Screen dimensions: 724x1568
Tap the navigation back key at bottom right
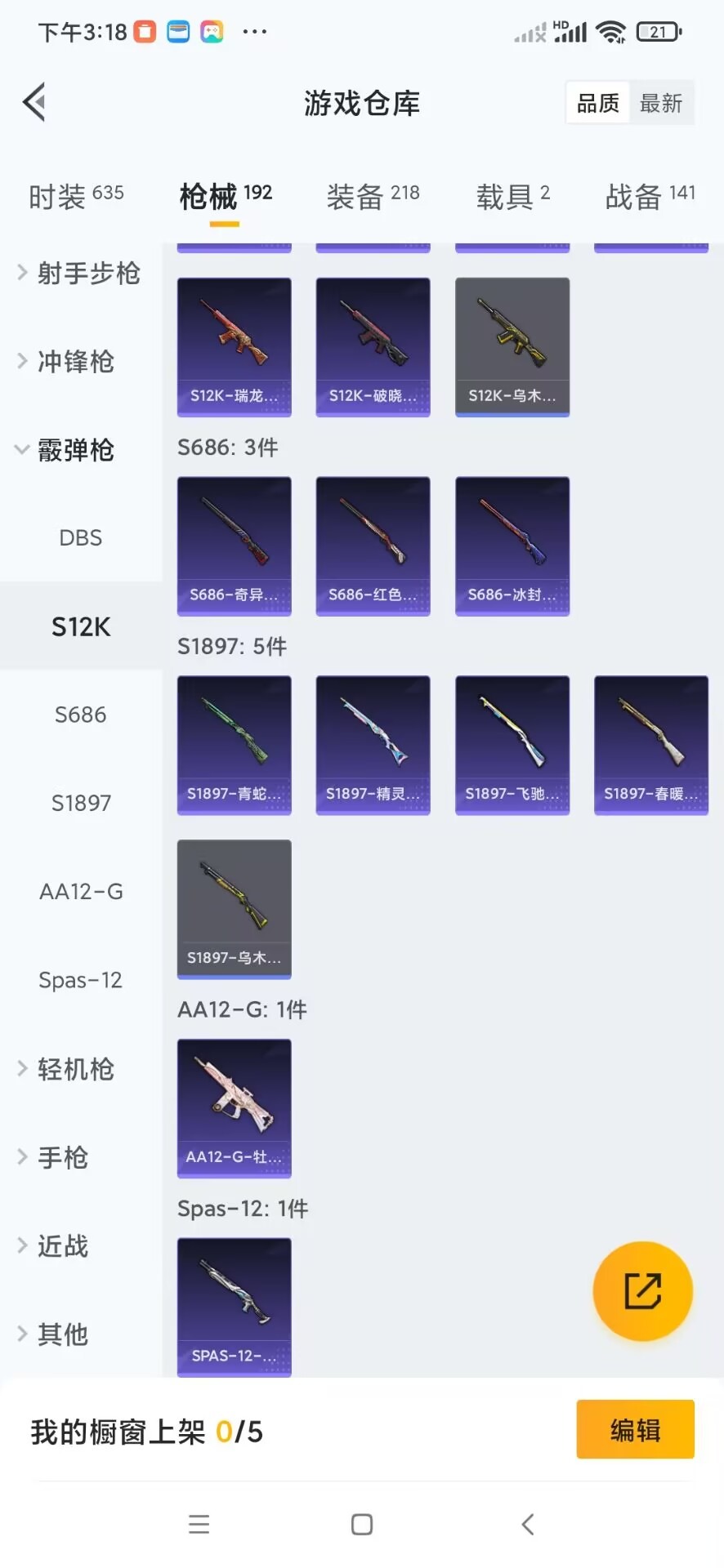coord(526,1523)
